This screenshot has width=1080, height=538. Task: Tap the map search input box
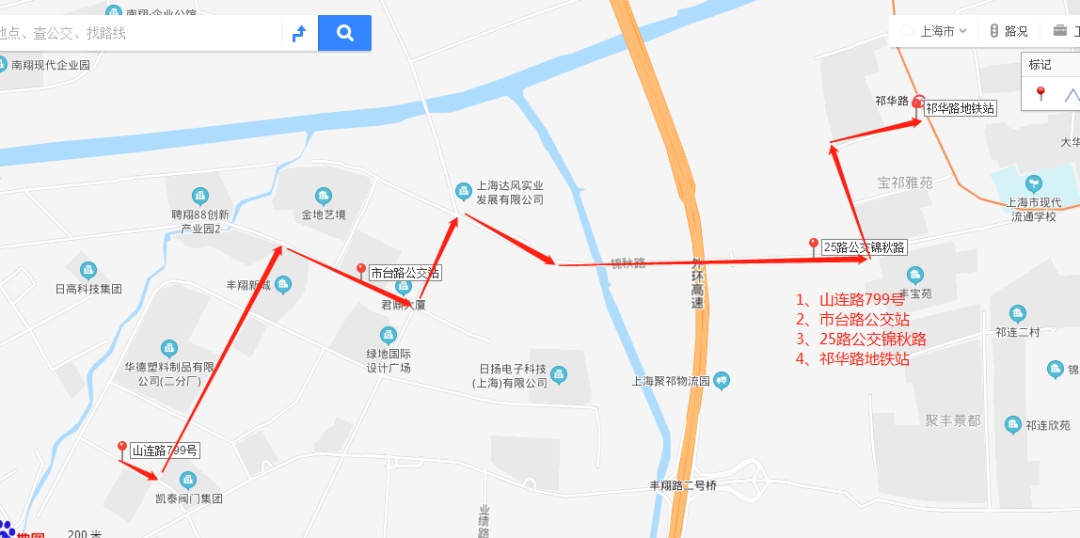click(140, 33)
